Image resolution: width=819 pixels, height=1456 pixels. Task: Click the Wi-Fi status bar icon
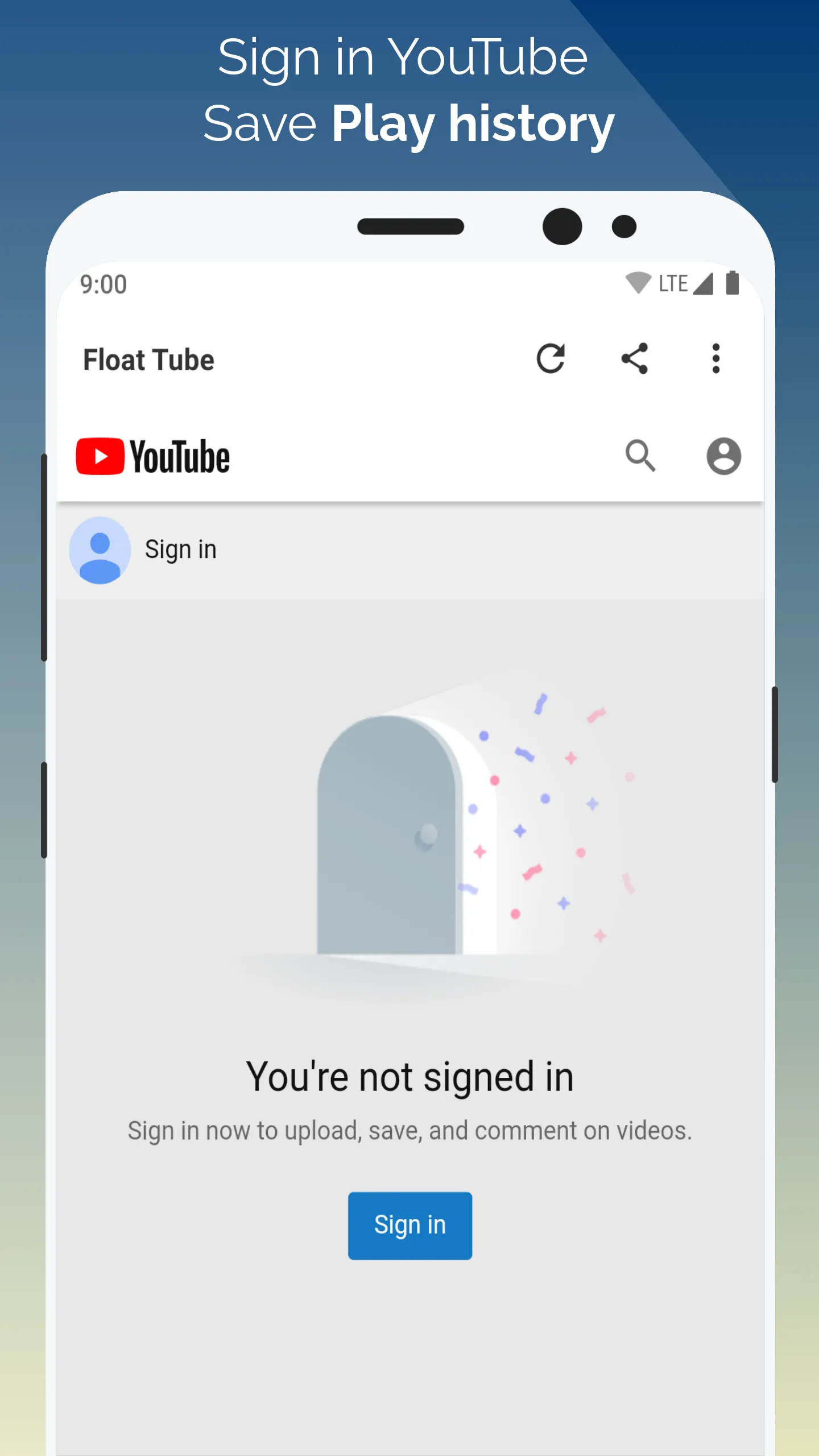click(638, 283)
